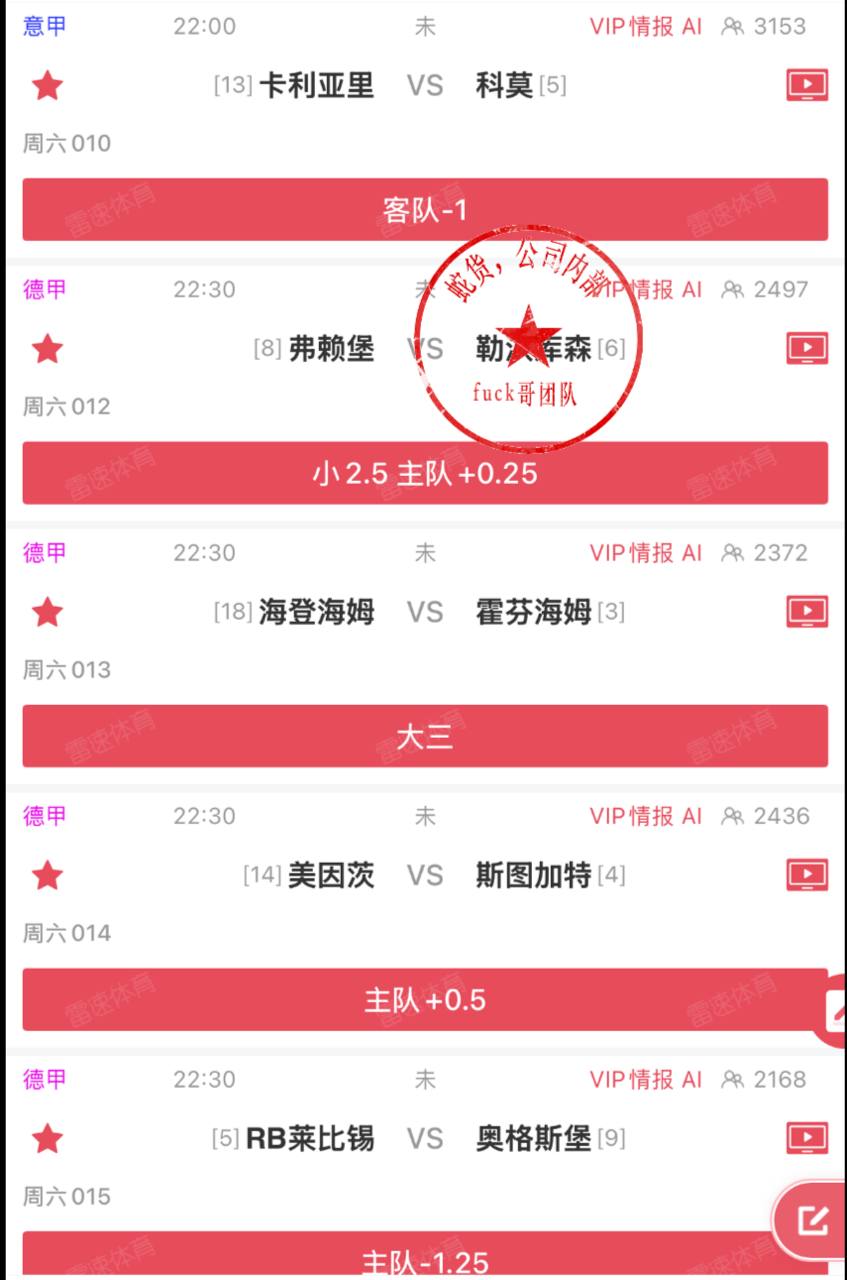Star the 弗赖堡 match as favorite
Screen dimensions: 847x1280
[47, 349]
